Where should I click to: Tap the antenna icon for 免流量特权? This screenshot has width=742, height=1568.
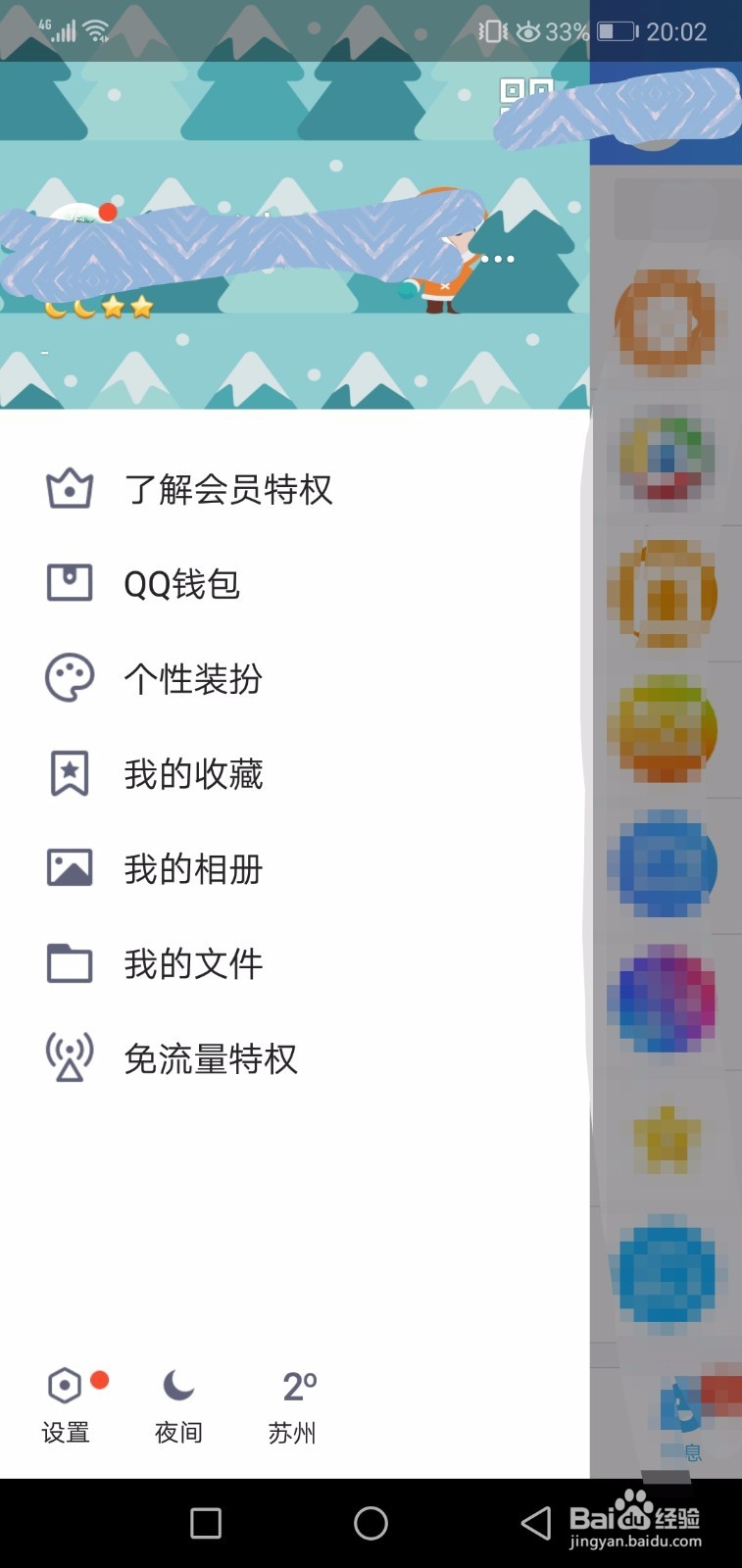pos(68,1055)
